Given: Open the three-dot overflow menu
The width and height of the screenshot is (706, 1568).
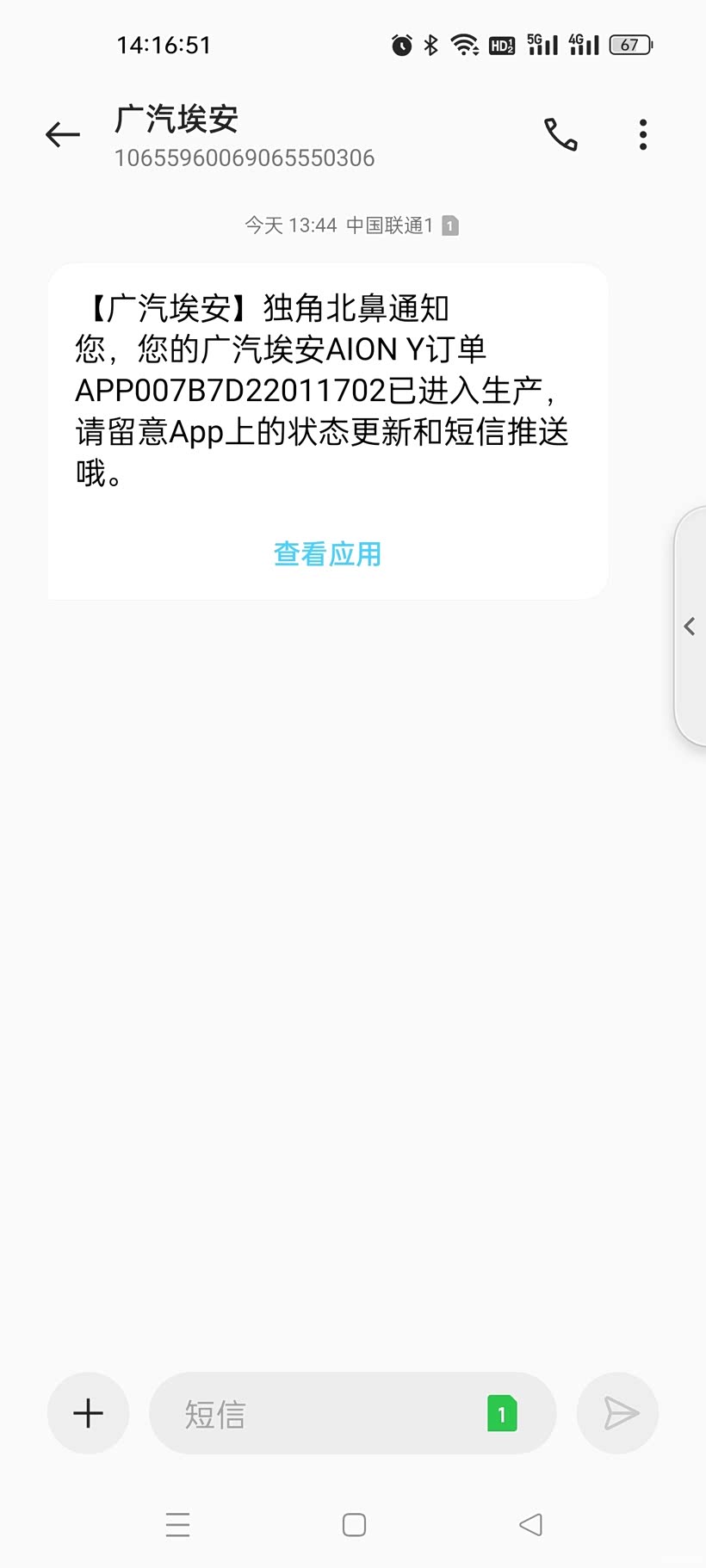Looking at the screenshot, I should (x=642, y=135).
